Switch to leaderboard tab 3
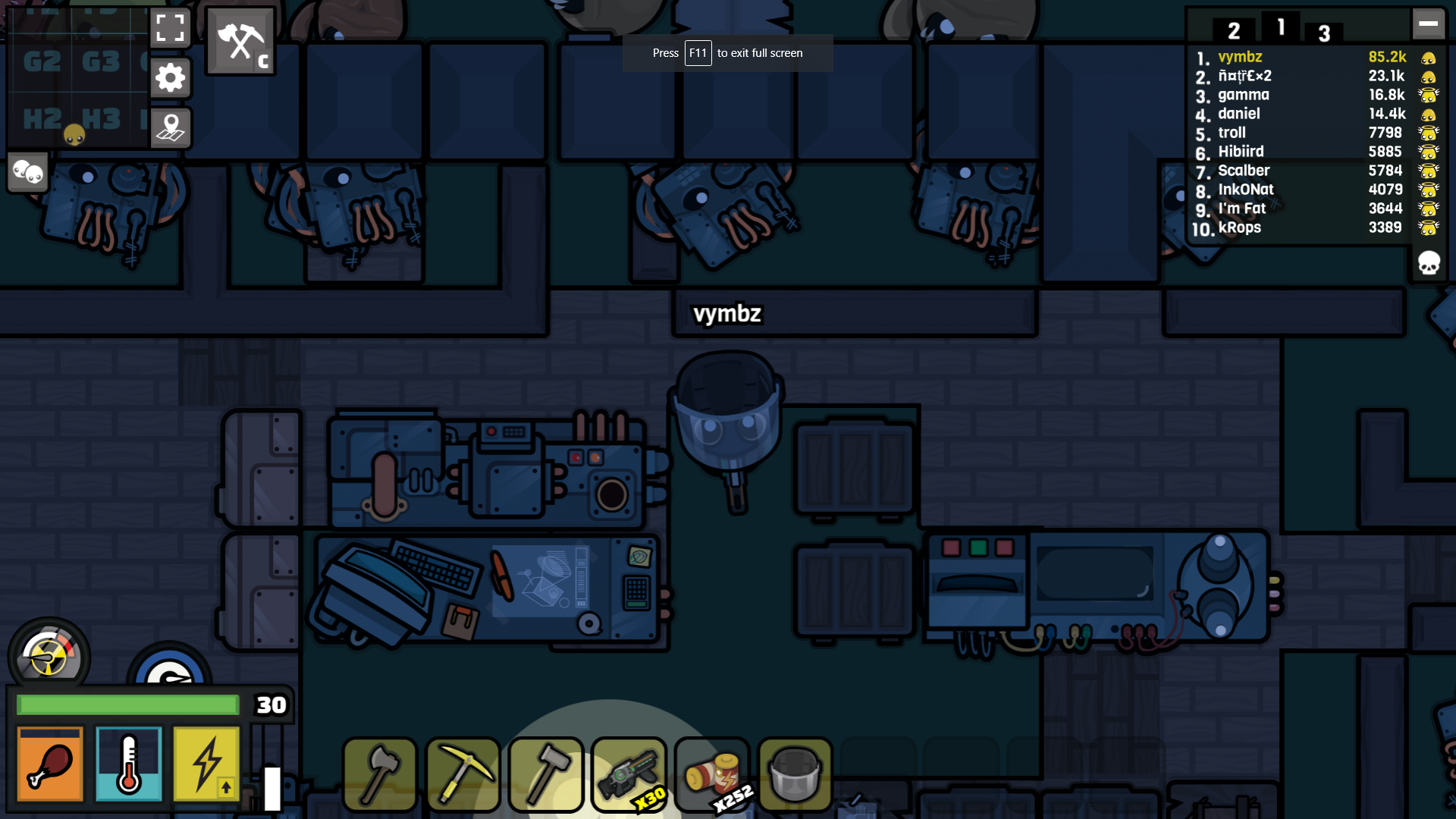This screenshot has width=1456, height=819. tap(1324, 33)
